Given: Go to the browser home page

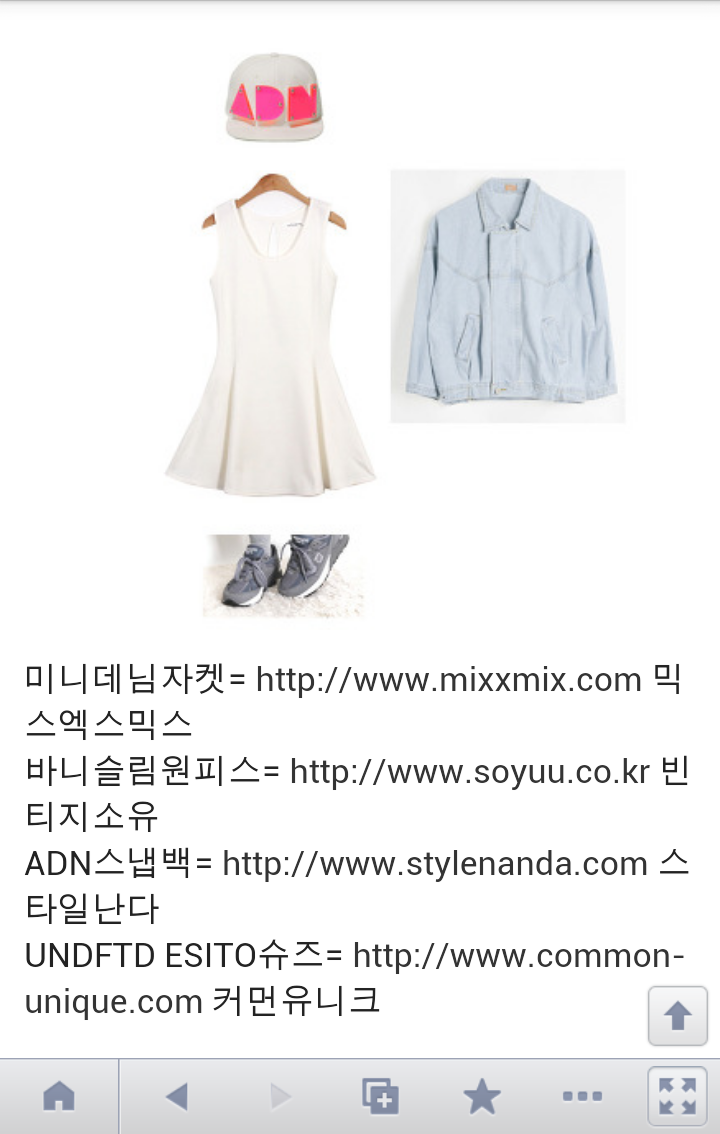Looking at the screenshot, I should pos(59,1096).
